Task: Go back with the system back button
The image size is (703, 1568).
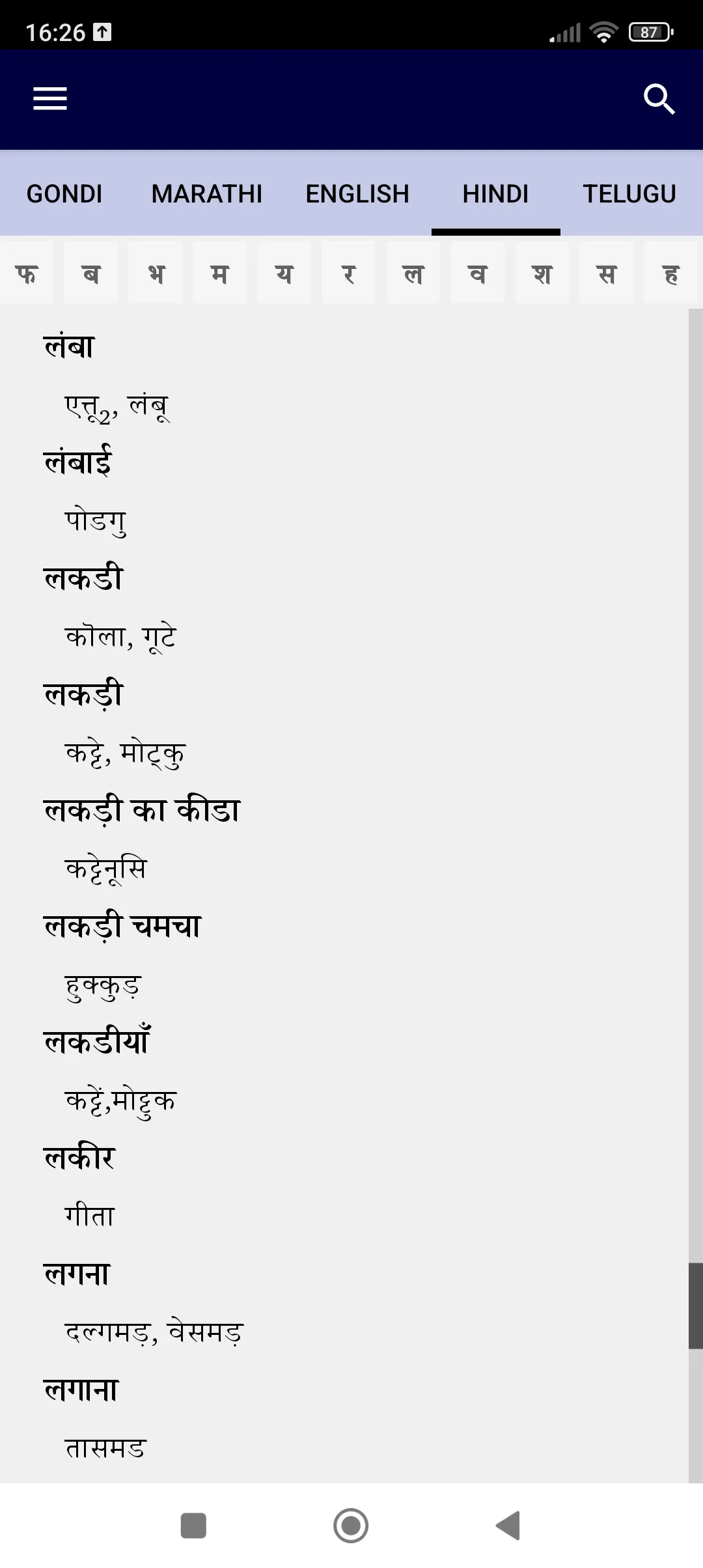Action: tap(508, 1525)
